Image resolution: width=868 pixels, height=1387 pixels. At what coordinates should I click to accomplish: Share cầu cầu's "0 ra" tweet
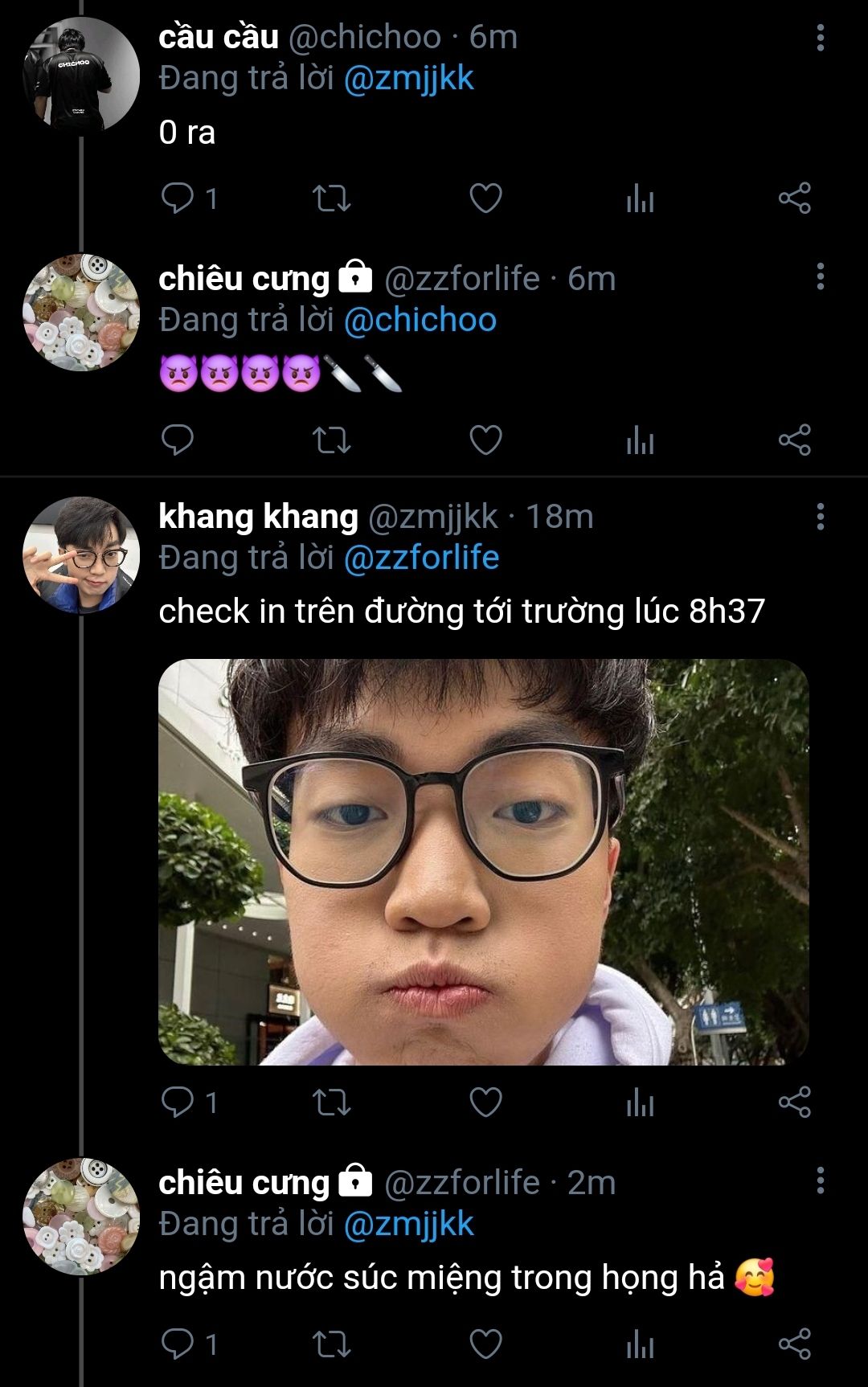tap(794, 198)
